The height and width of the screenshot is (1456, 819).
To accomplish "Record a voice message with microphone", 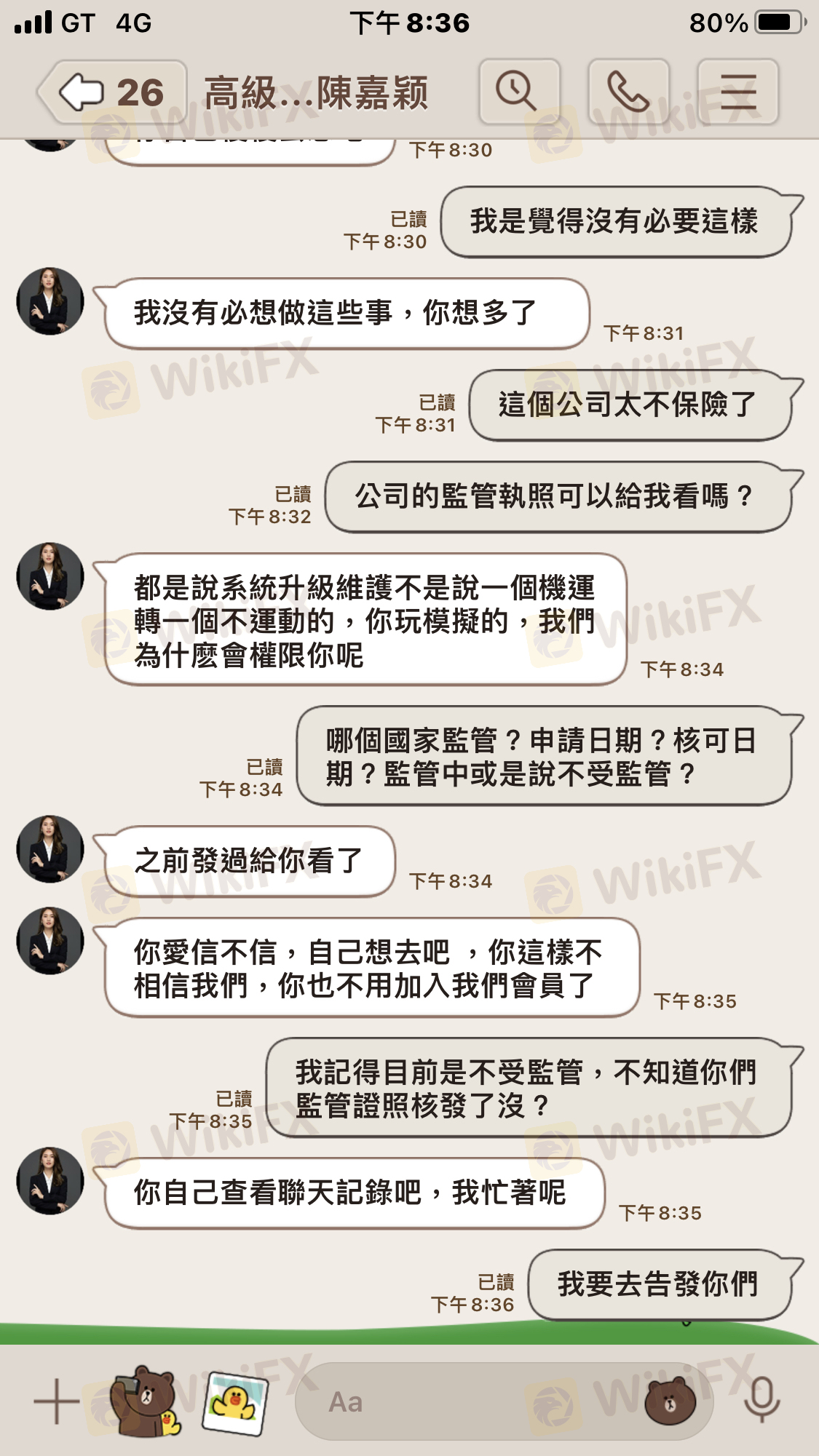I will pyautogui.click(x=761, y=1401).
